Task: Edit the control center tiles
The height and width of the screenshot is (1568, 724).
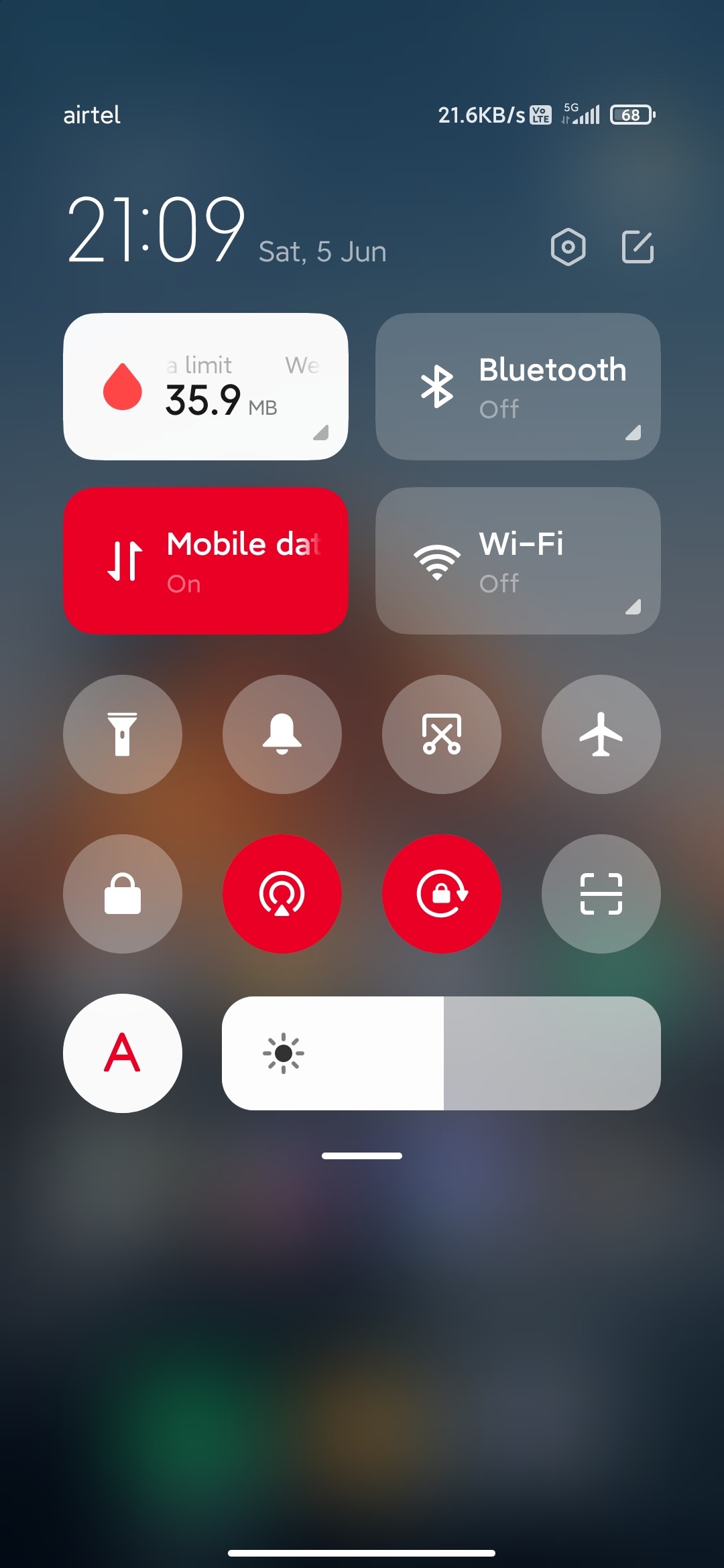Action: click(x=638, y=247)
